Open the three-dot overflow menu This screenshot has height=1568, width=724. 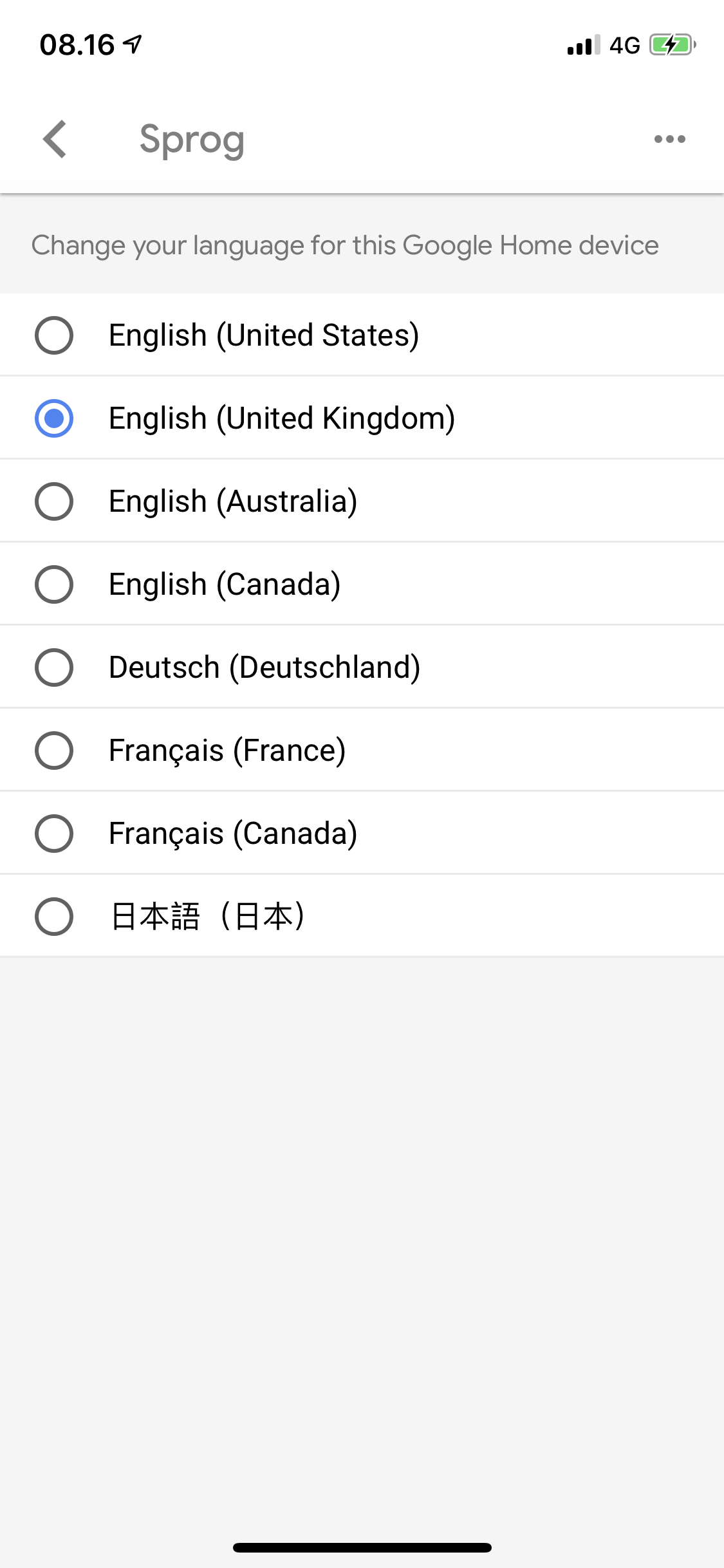pyautogui.click(x=669, y=139)
